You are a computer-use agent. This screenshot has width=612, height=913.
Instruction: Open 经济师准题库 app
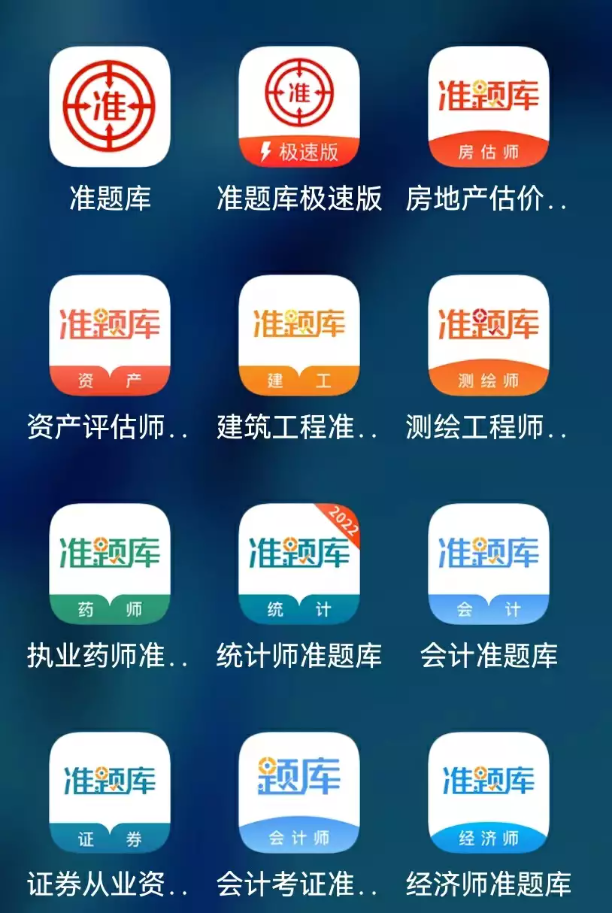(488, 792)
